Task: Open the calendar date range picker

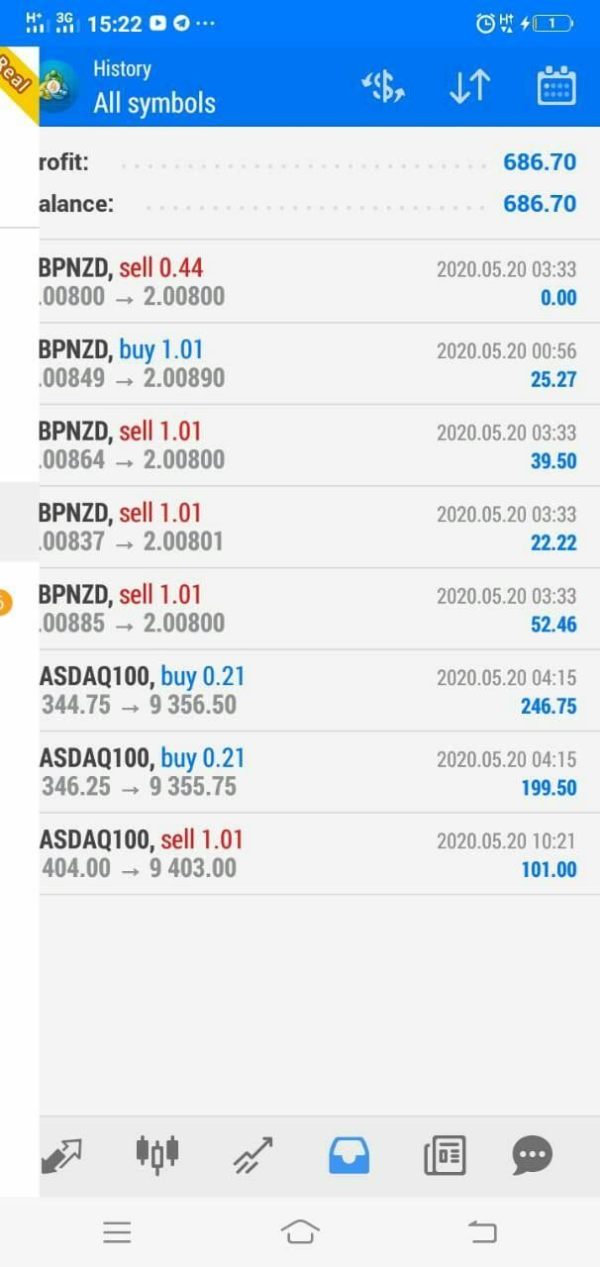Action: [x=556, y=87]
